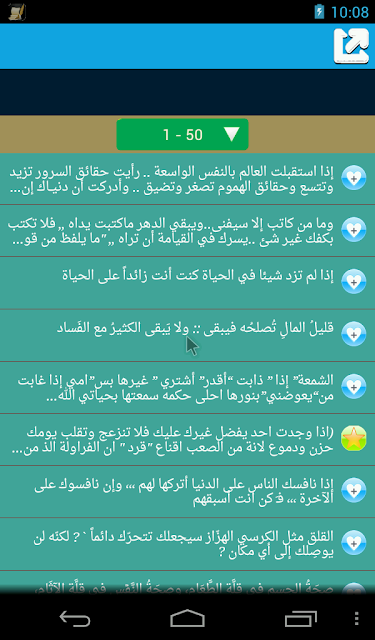
Task: Open the system overflow menu dots
Action: (x=357, y=618)
